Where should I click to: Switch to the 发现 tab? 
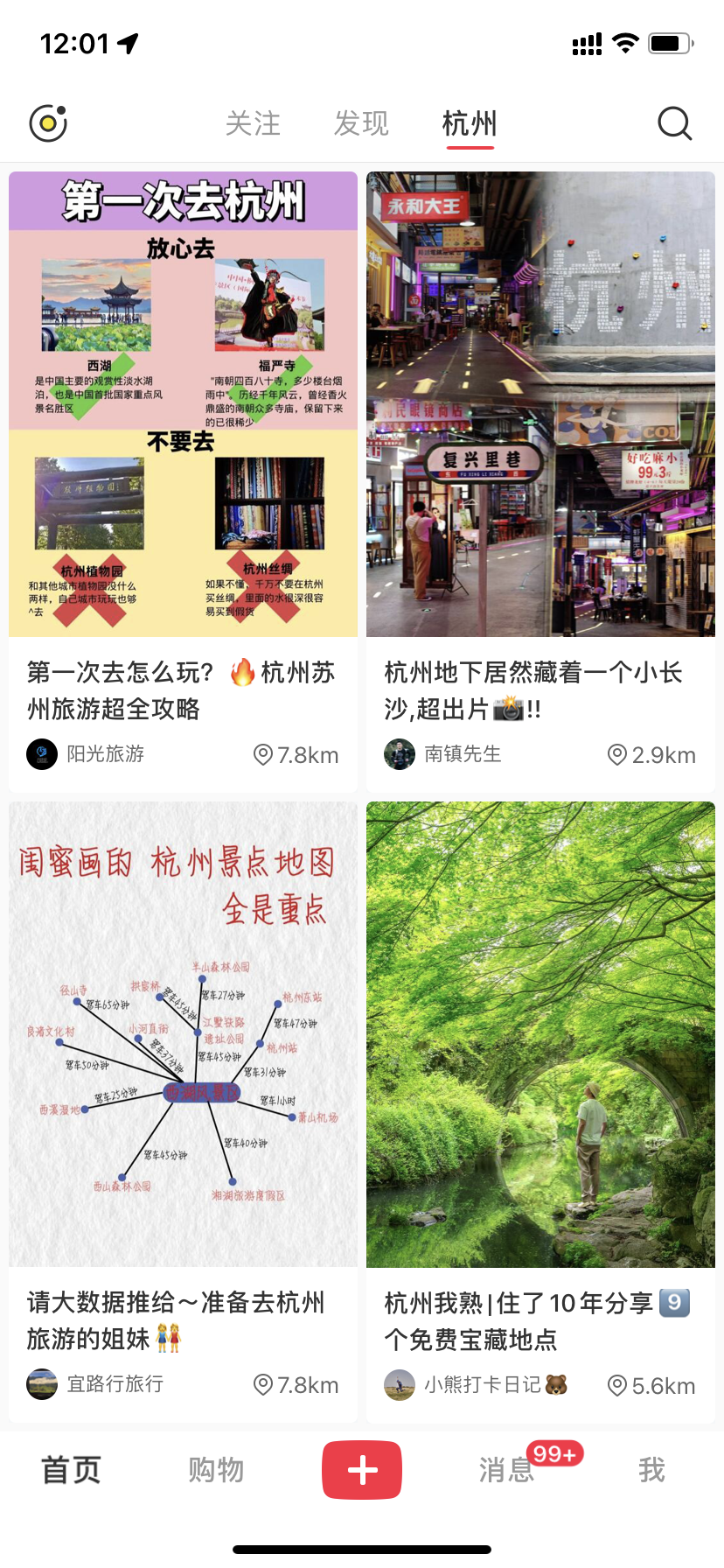[360, 123]
